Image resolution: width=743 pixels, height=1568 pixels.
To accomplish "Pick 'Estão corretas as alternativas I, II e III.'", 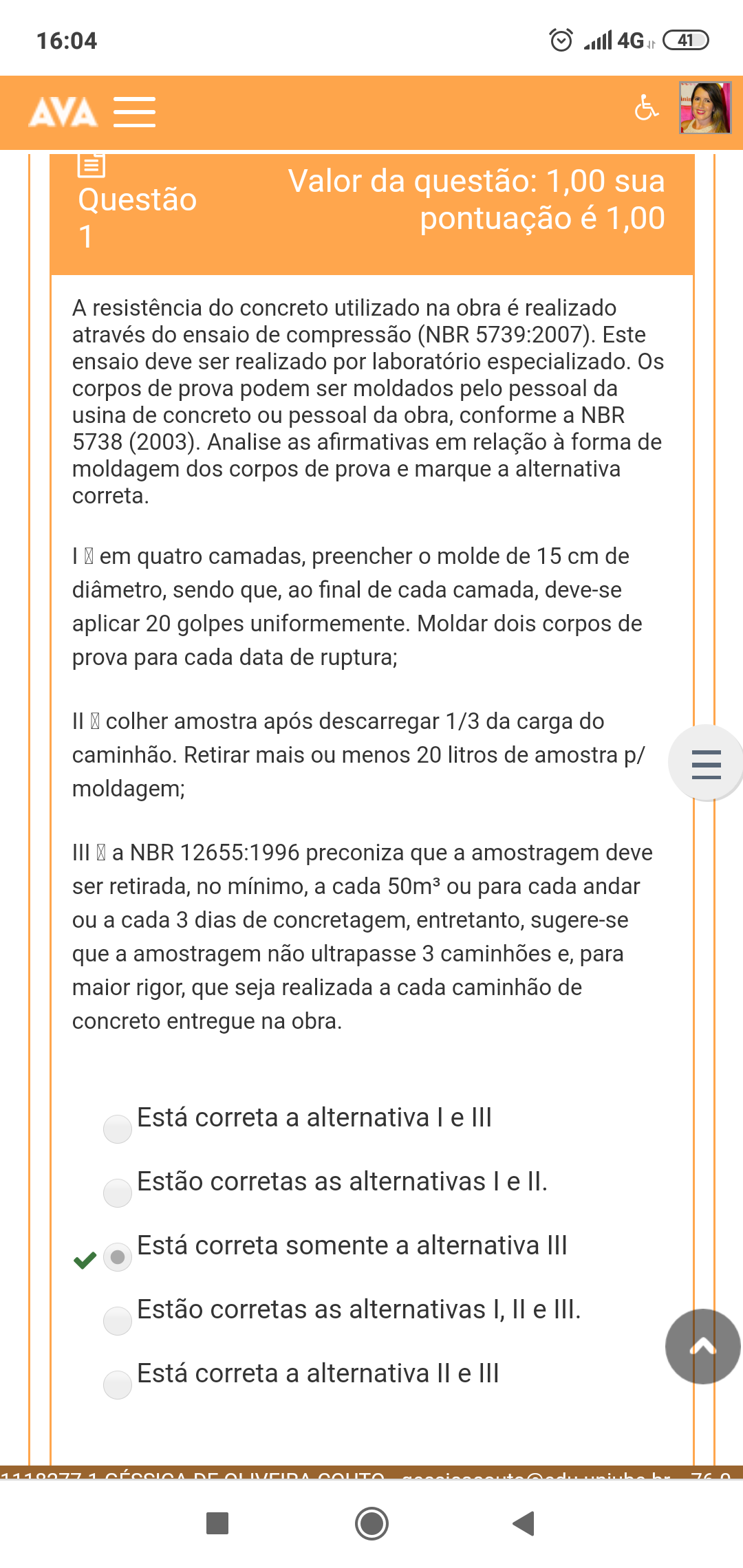I will point(118,1321).
